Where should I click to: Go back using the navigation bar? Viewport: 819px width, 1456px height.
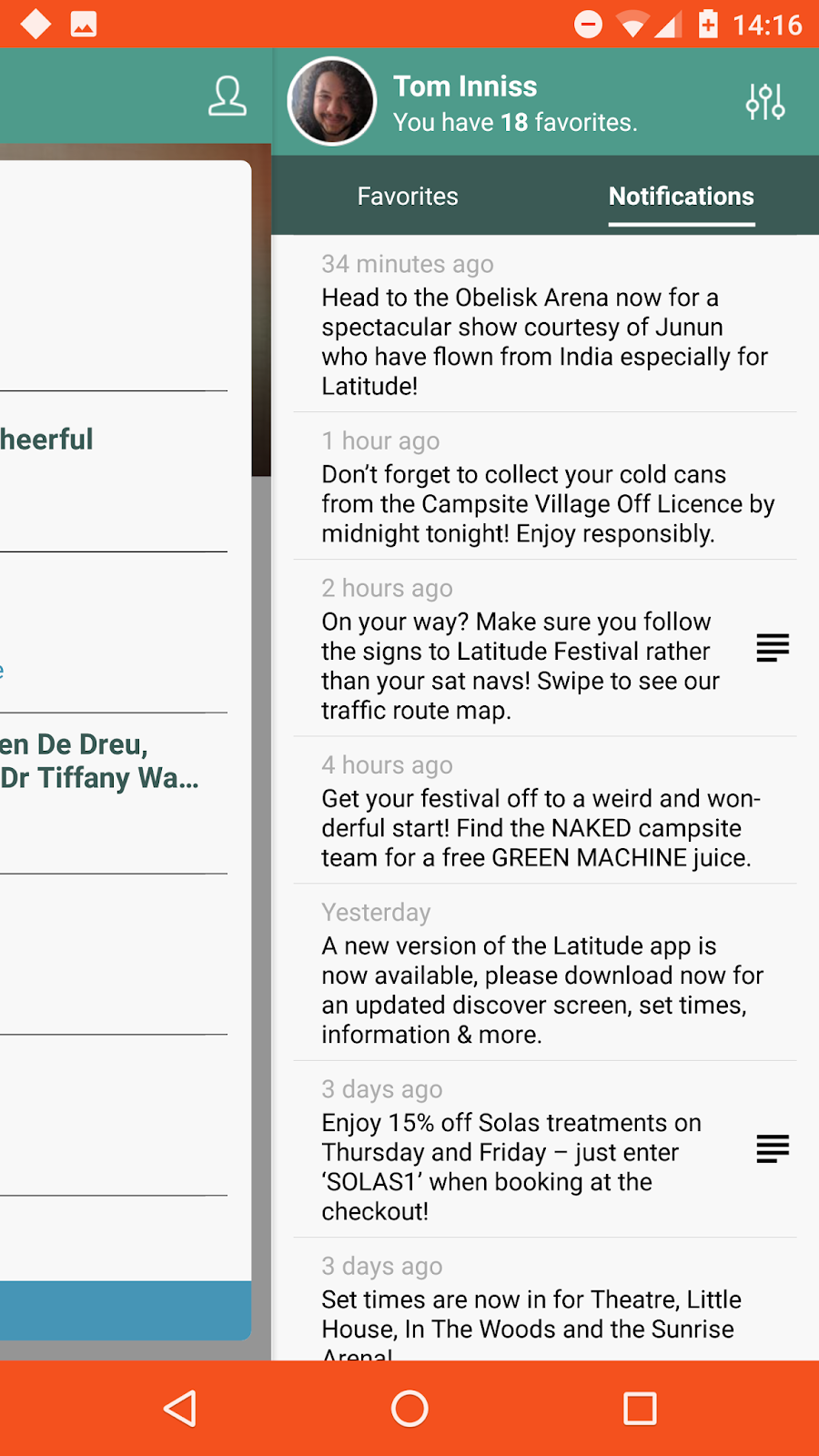click(x=180, y=1409)
